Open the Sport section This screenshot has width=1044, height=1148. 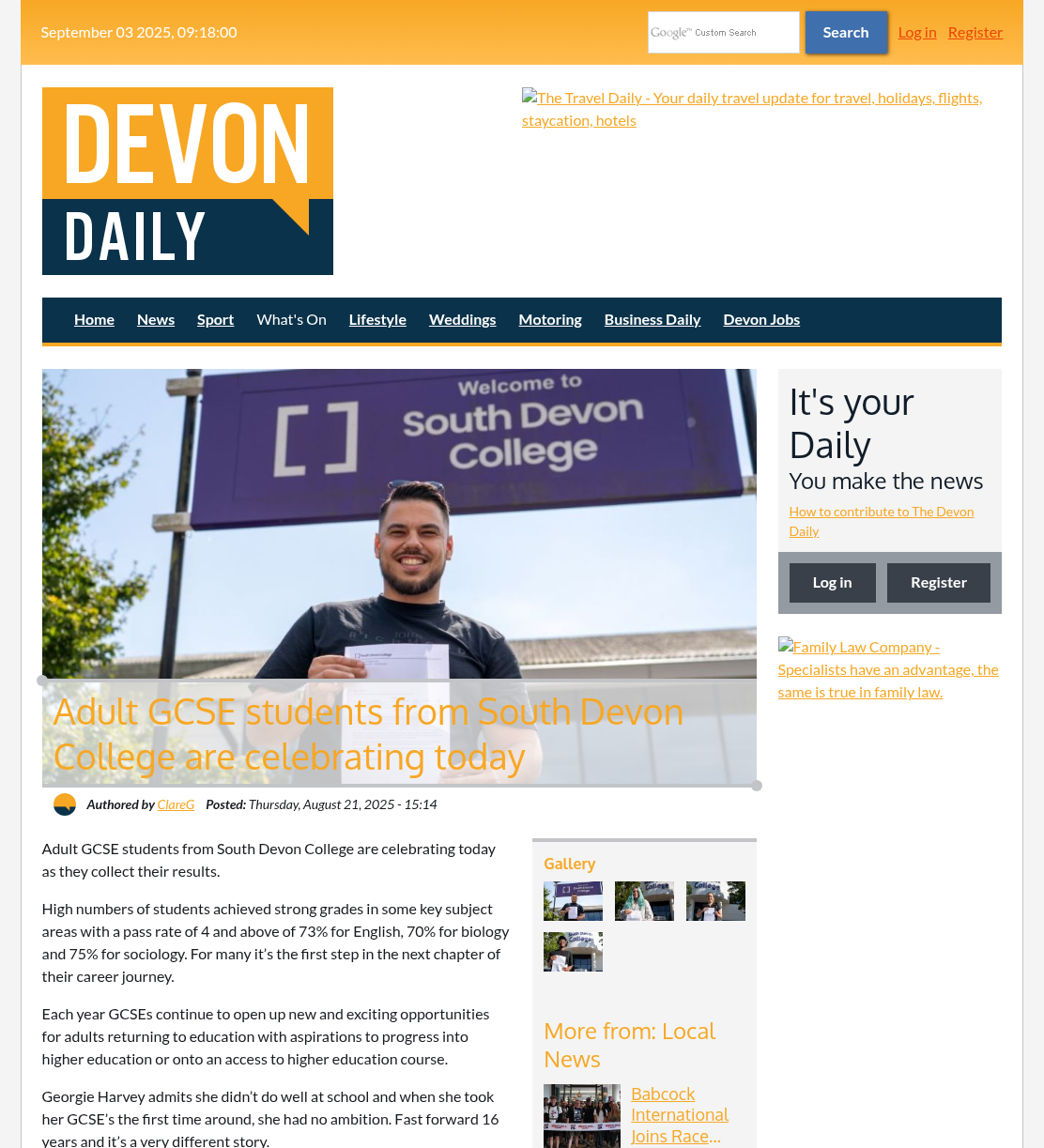click(215, 319)
